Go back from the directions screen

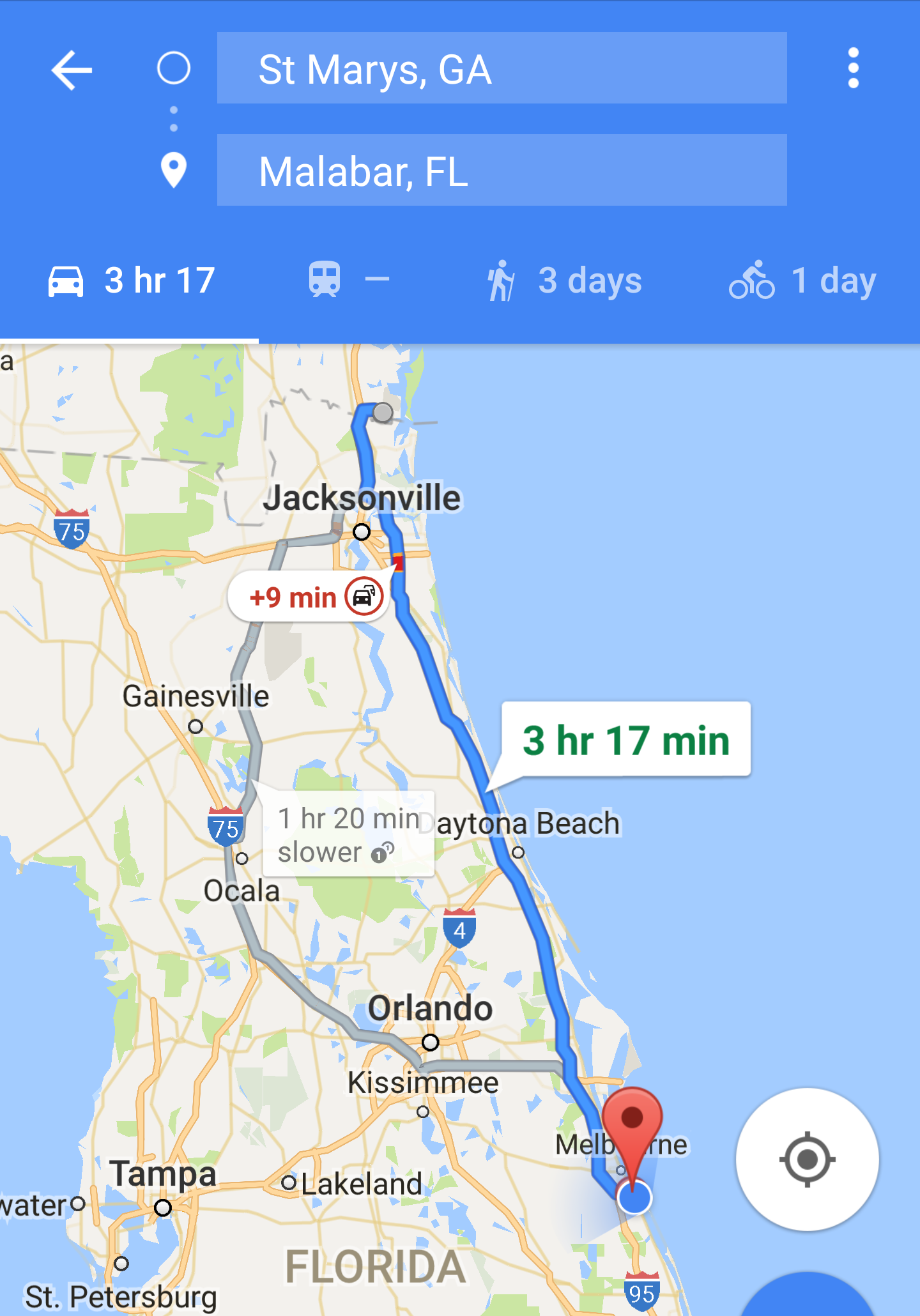[72, 69]
